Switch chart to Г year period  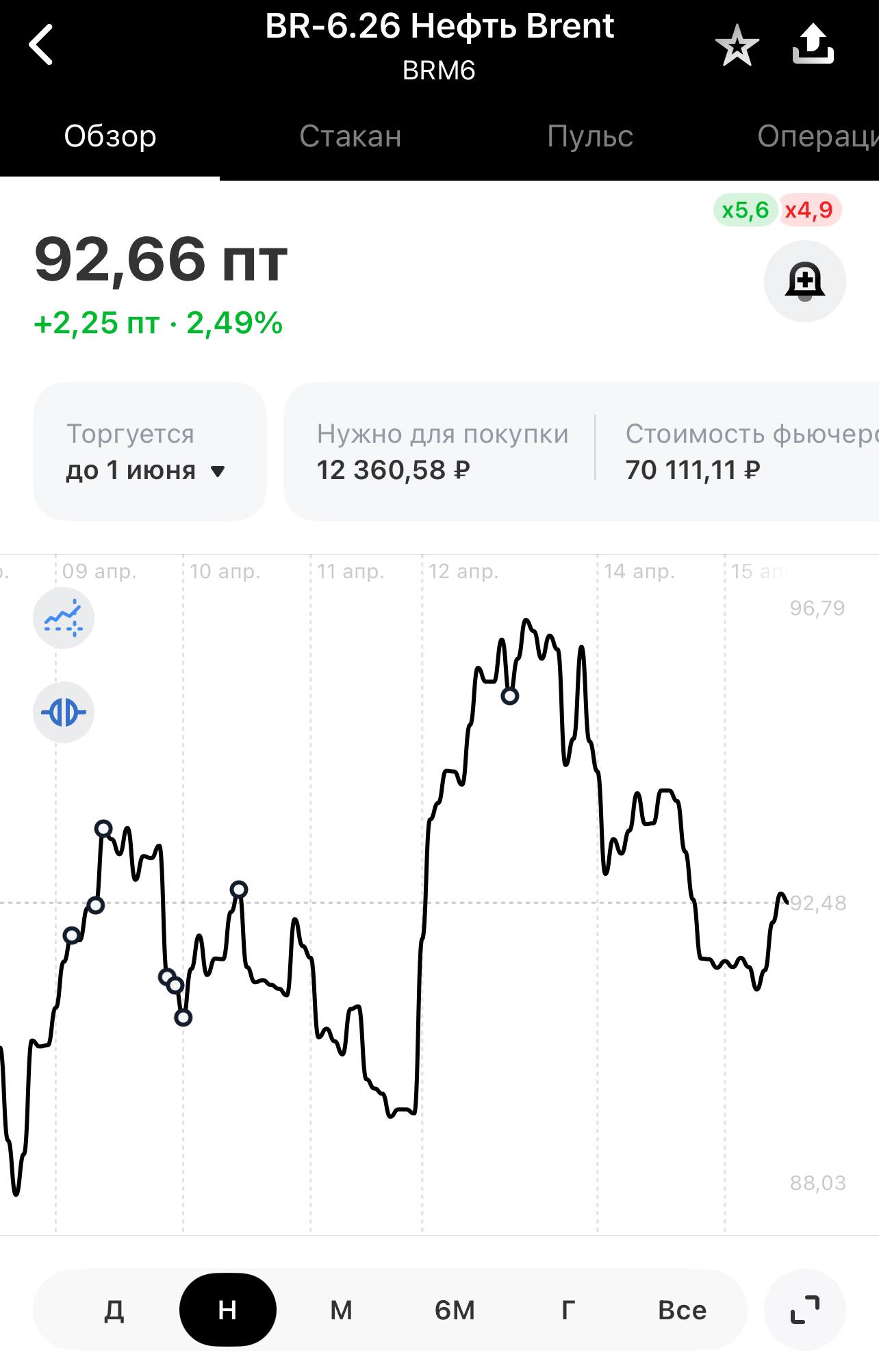(568, 1310)
